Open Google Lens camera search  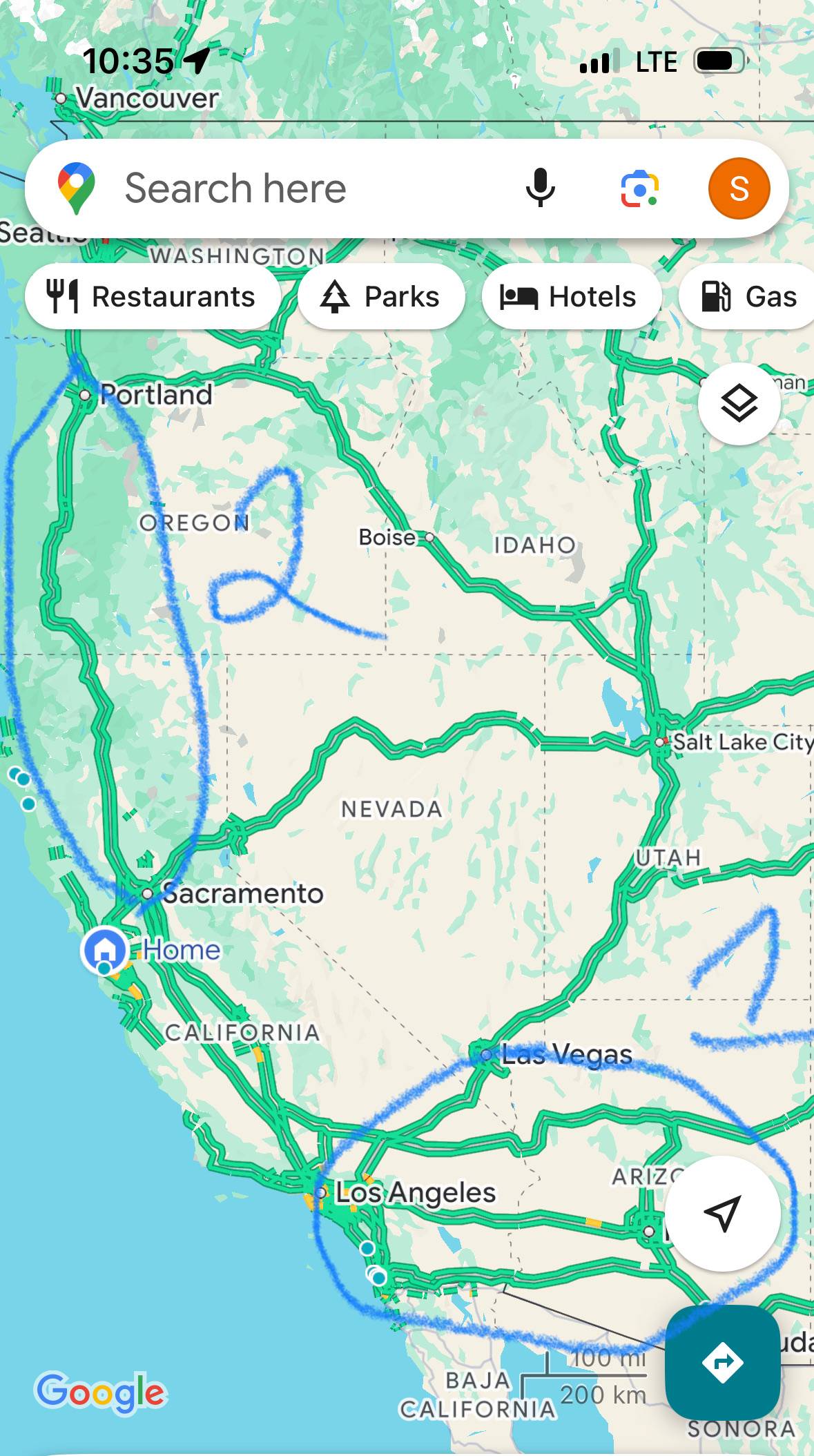pyautogui.click(x=639, y=188)
